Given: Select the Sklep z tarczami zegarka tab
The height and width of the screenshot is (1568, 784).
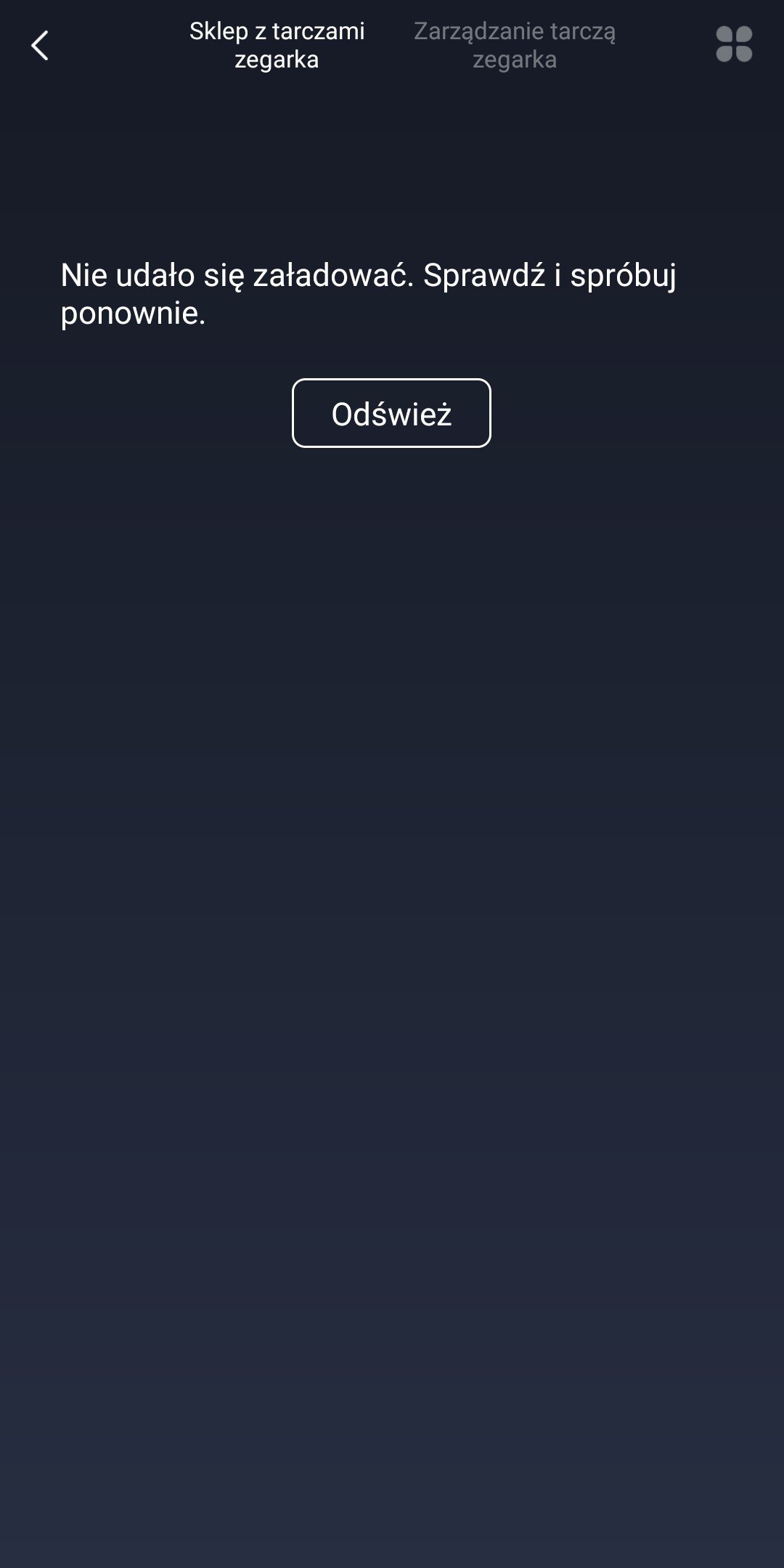Looking at the screenshot, I should point(277,45).
